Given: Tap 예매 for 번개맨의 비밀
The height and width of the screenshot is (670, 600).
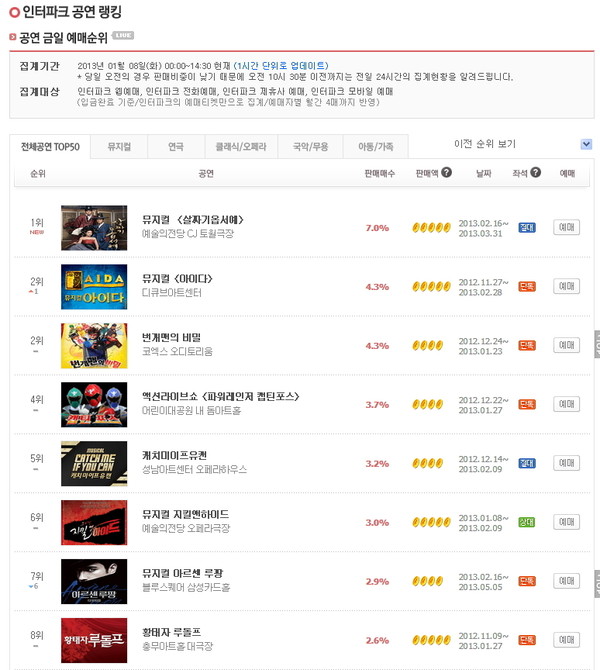Looking at the screenshot, I should 568,345.
